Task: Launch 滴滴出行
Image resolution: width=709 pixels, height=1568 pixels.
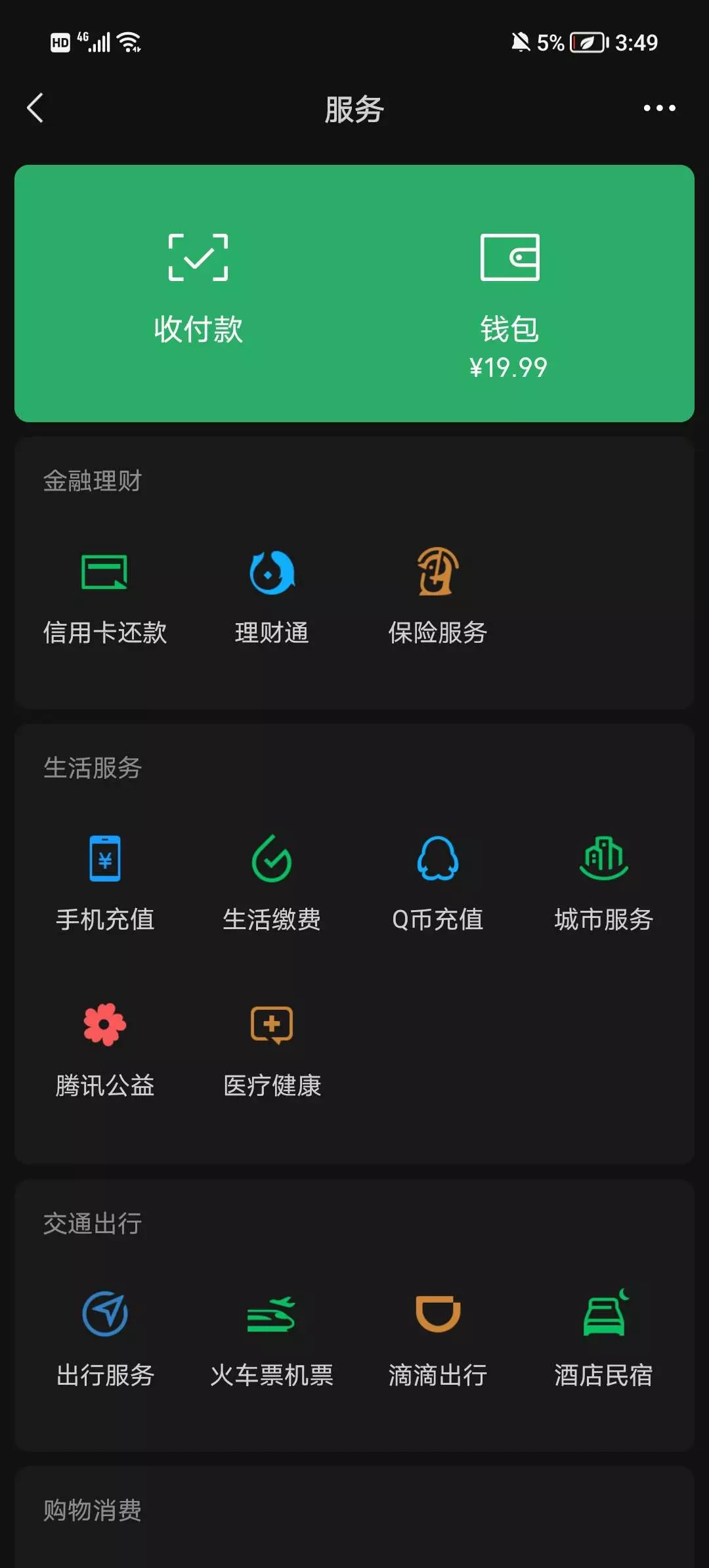Action: click(x=438, y=1337)
